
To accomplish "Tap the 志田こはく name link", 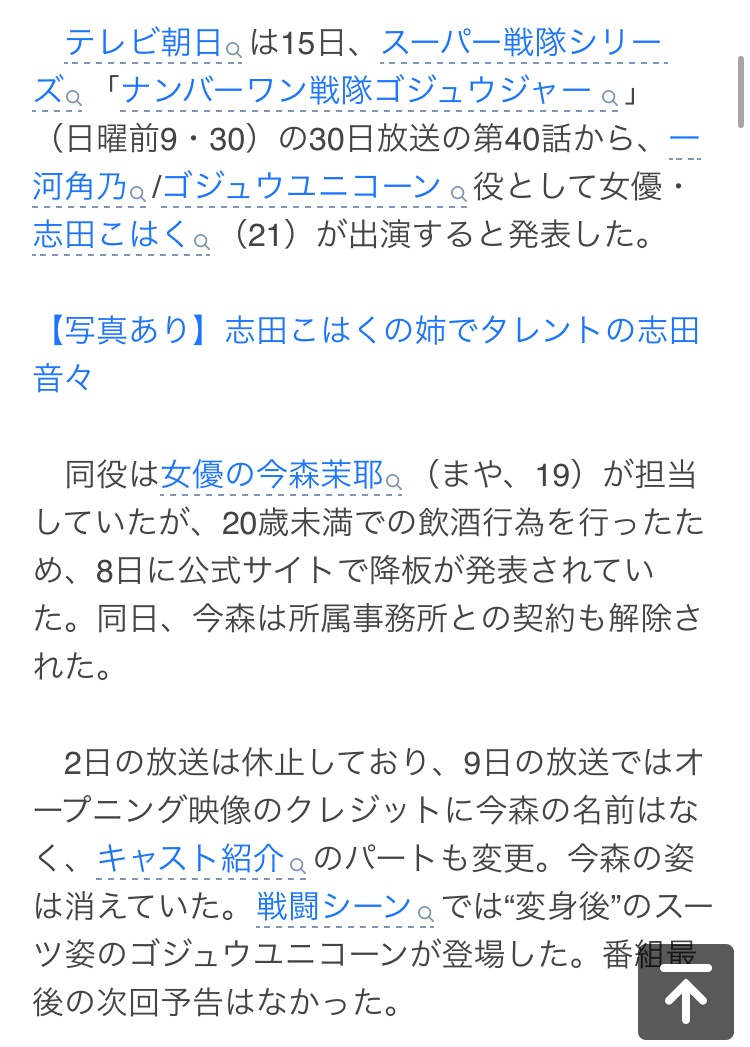I will (x=111, y=234).
